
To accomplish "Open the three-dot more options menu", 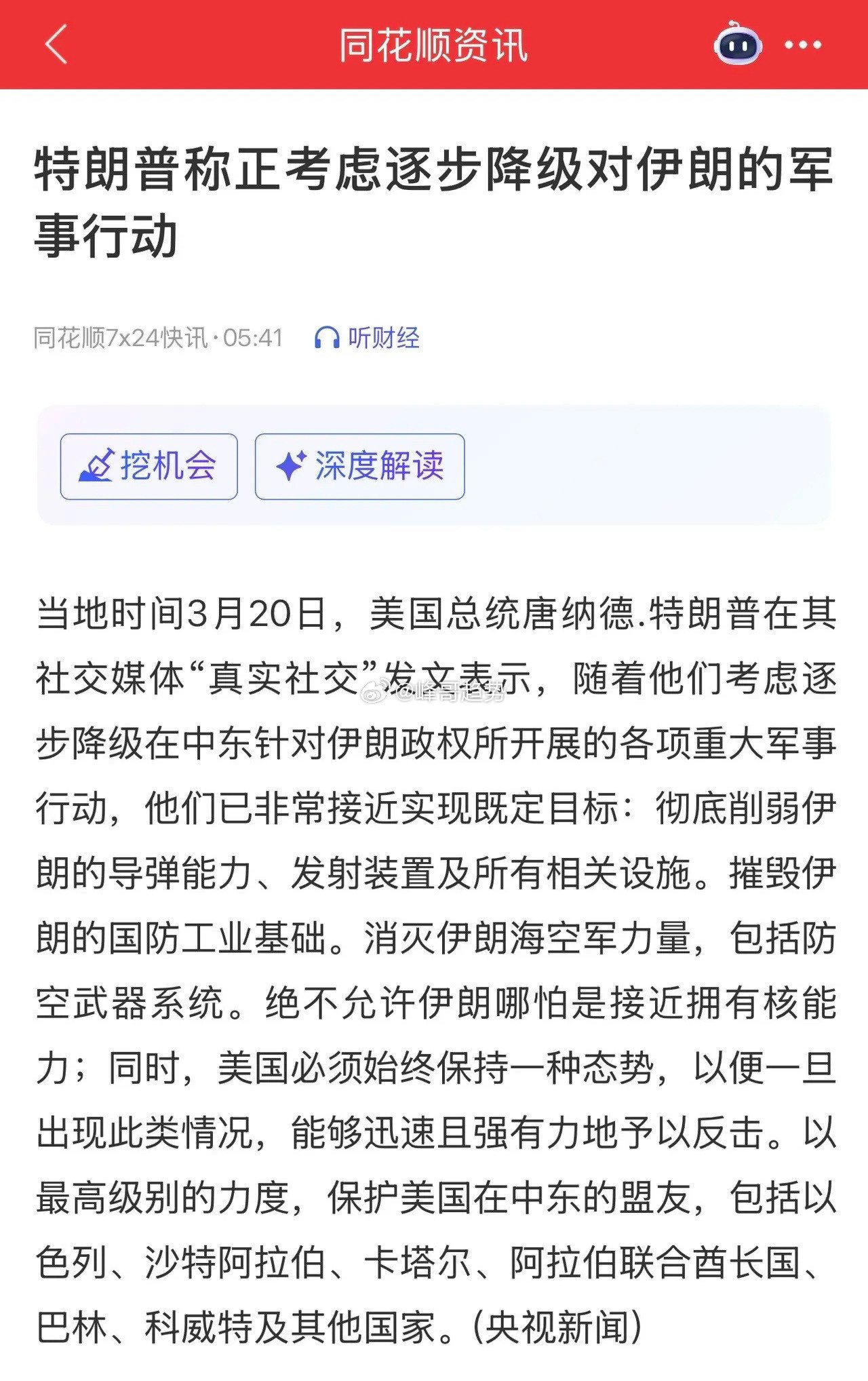I will (802, 43).
